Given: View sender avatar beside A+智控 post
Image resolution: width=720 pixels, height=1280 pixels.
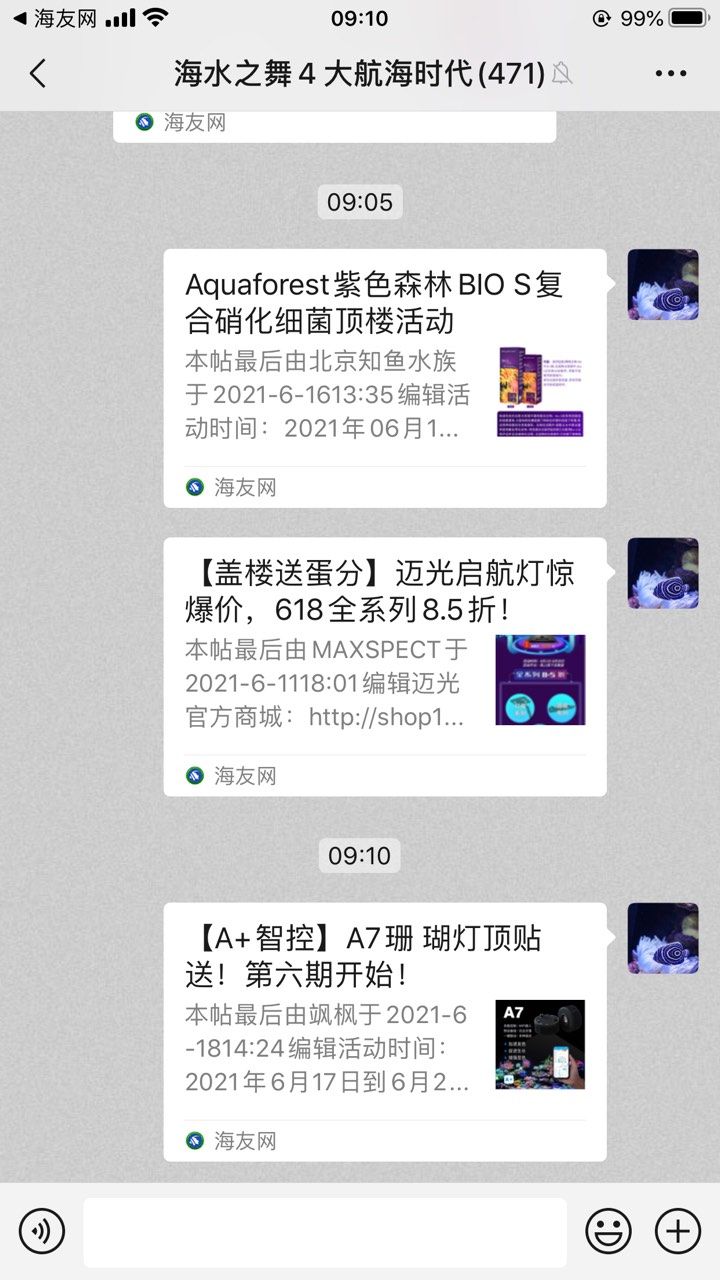Looking at the screenshot, I should pos(662,939).
